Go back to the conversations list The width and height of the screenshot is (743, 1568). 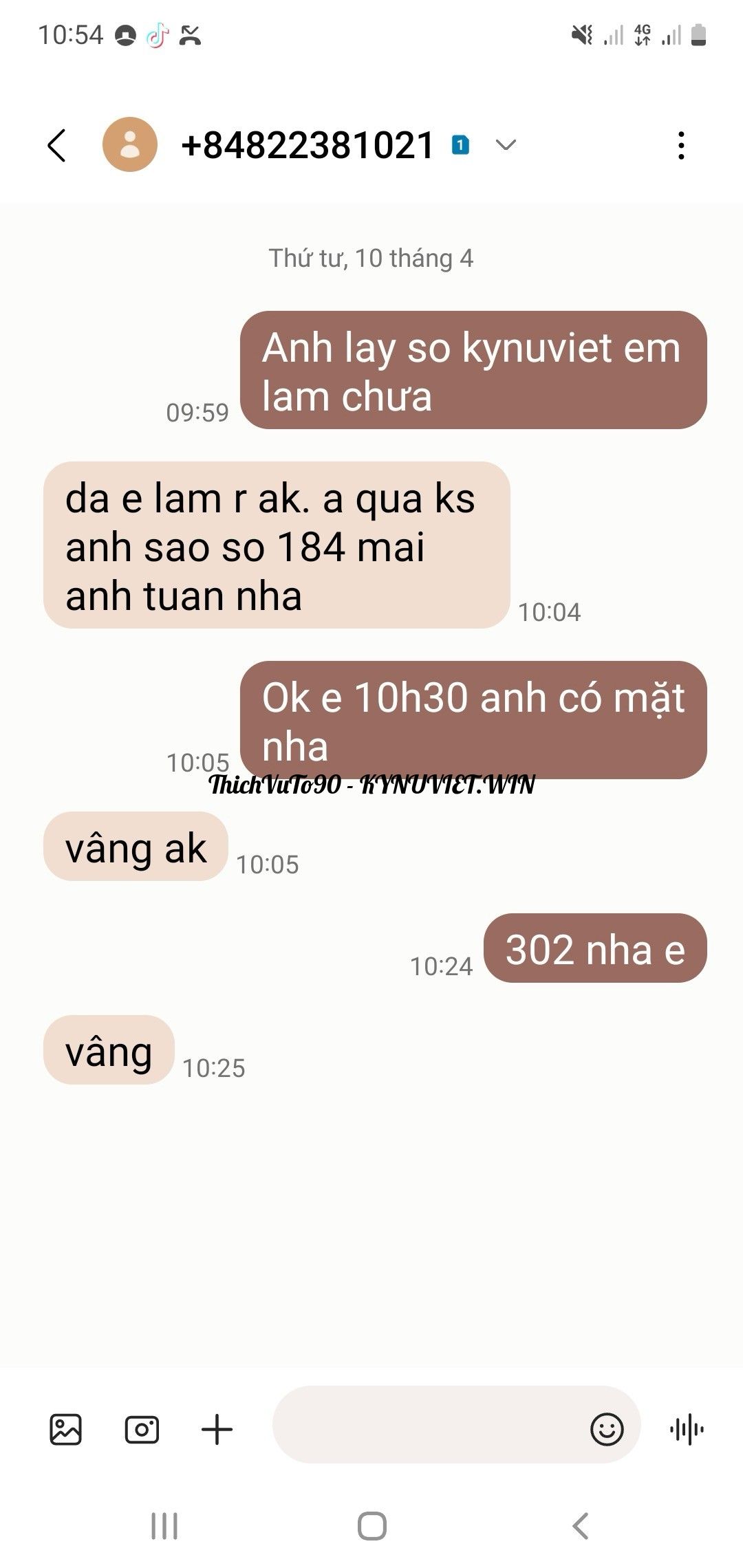[x=57, y=145]
